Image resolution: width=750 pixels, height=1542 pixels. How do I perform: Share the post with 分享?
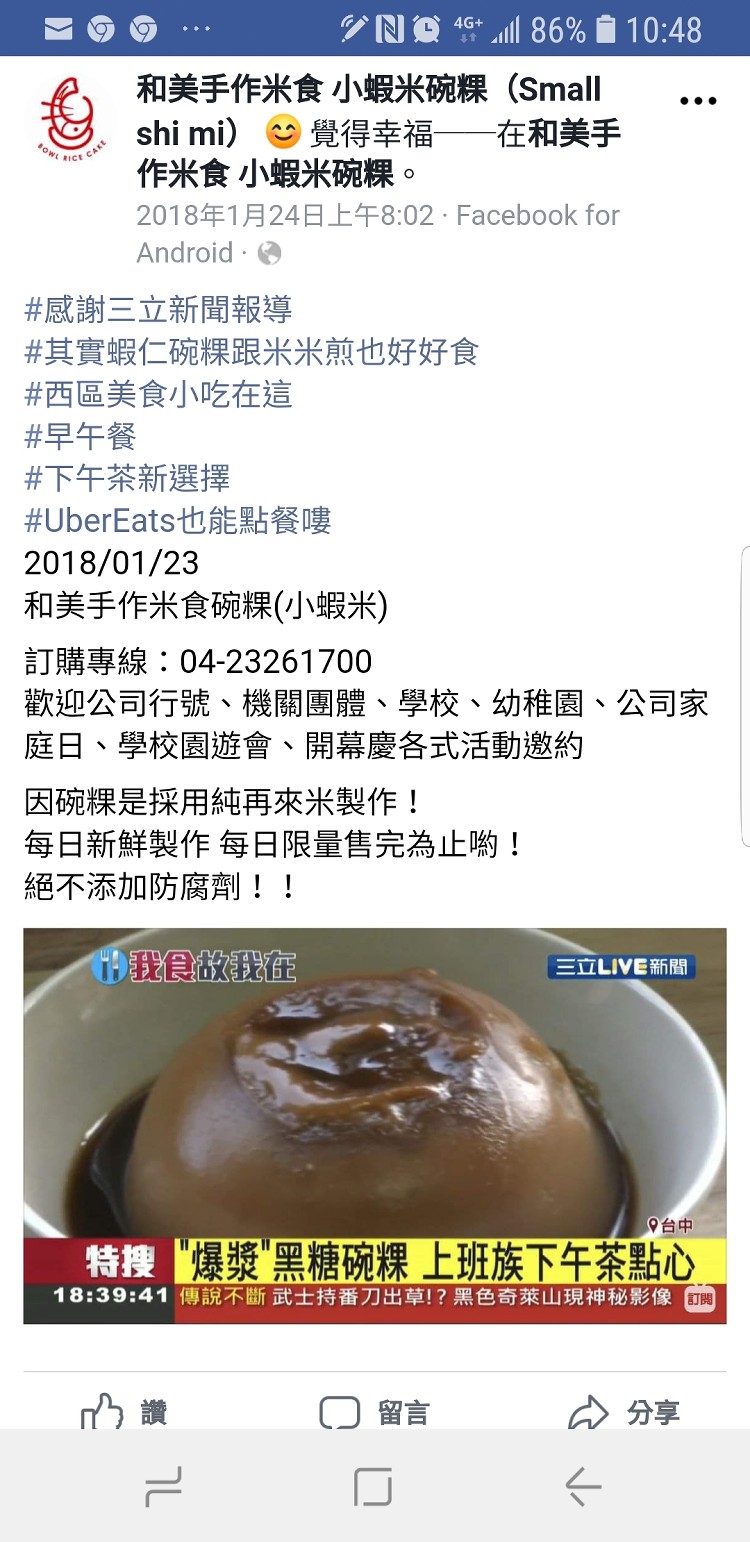coord(624,1411)
